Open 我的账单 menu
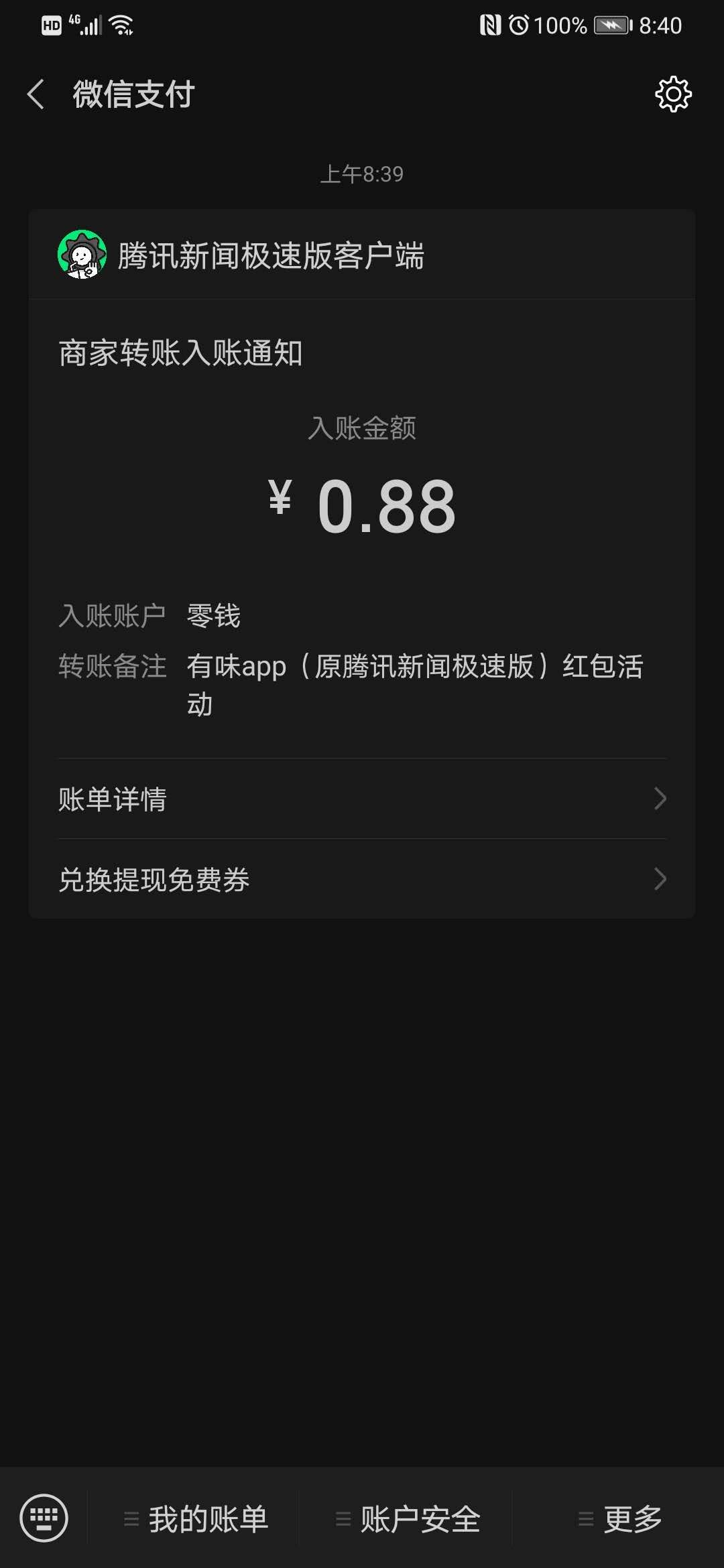This screenshot has height=1568, width=724. point(194,1518)
